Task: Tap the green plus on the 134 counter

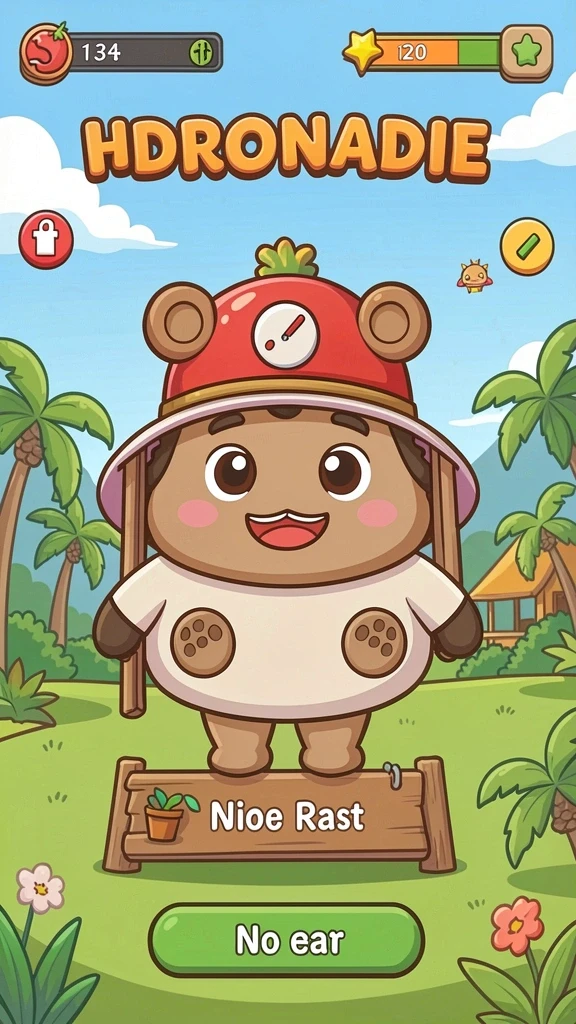Action: point(202,52)
